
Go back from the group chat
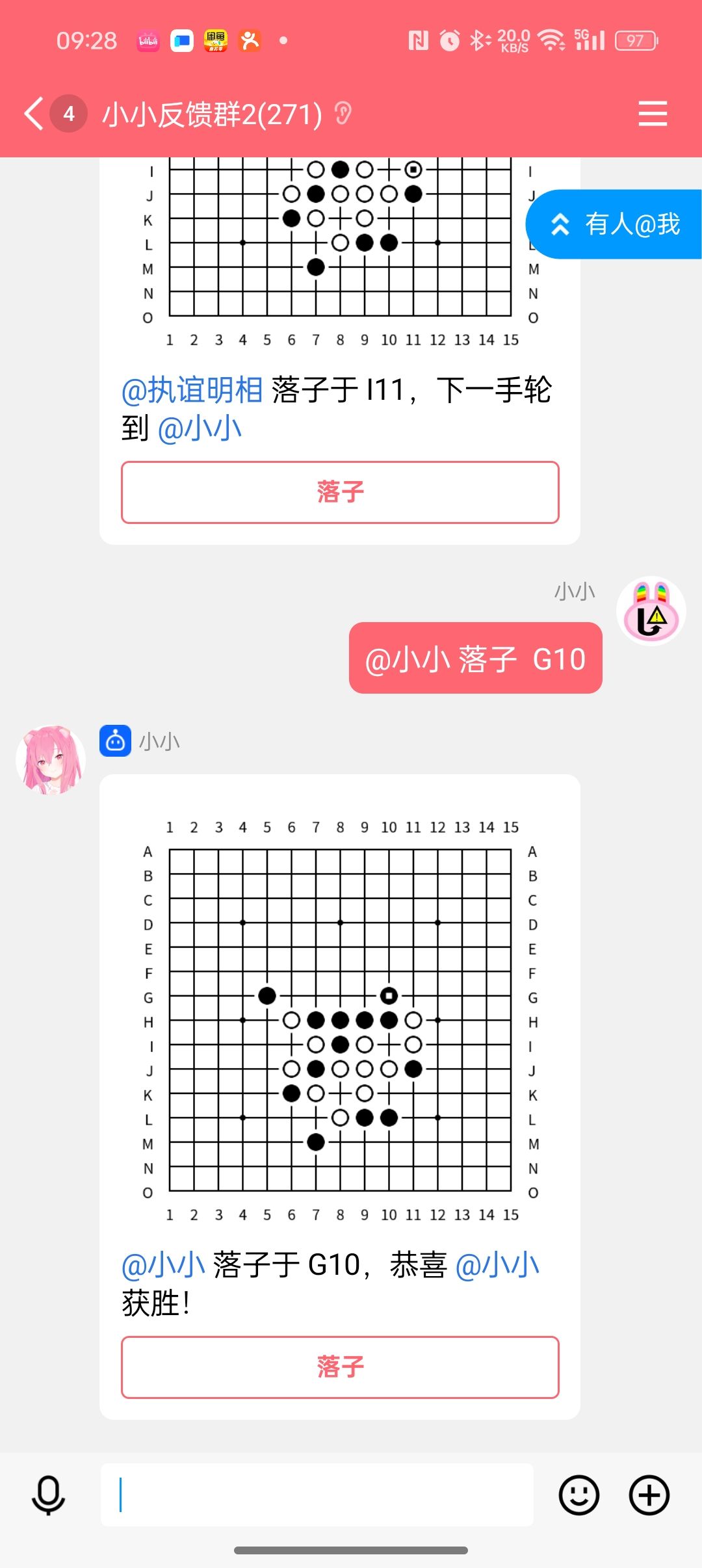(x=34, y=114)
